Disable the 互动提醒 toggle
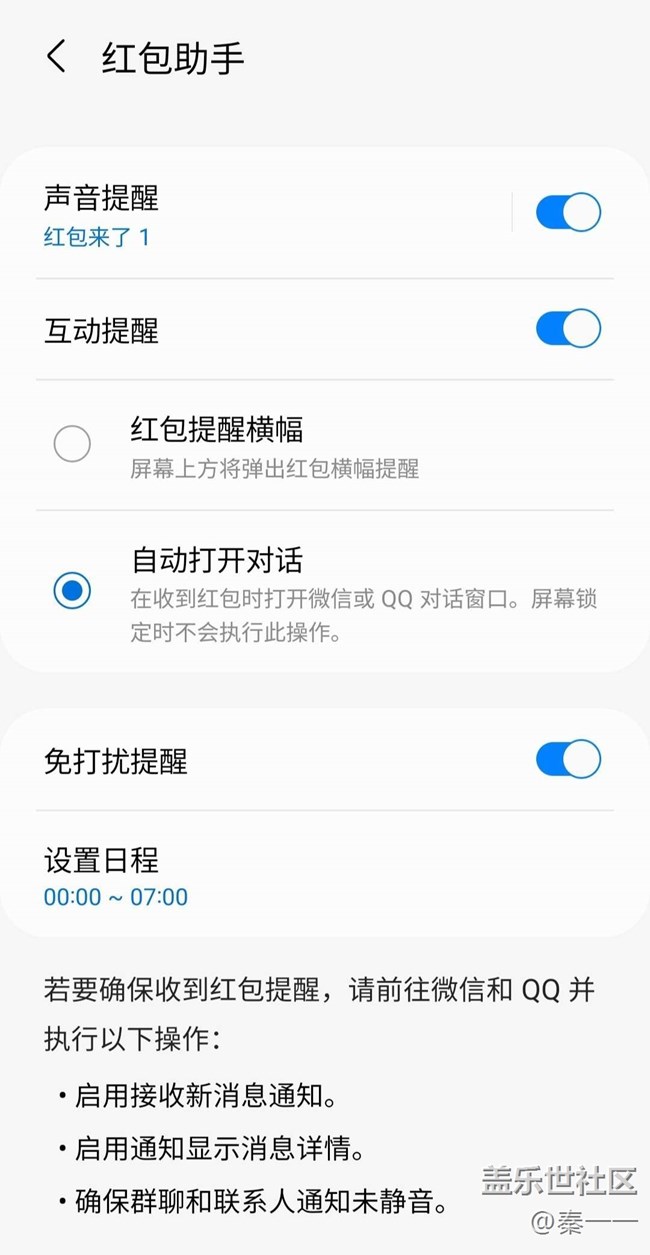 (x=567, y=329)
